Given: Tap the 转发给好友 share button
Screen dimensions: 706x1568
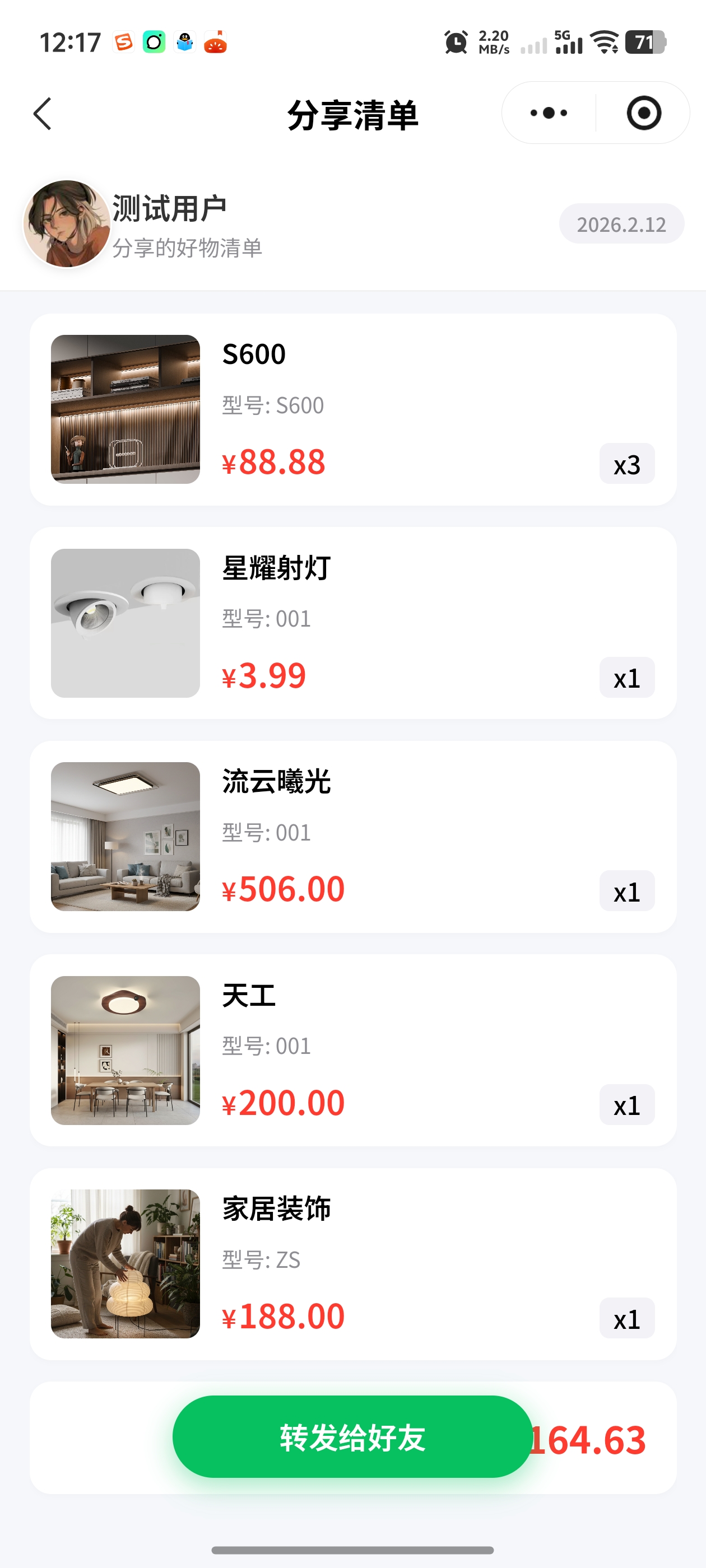Looking at the screenshot, I should coord(352,1437).
